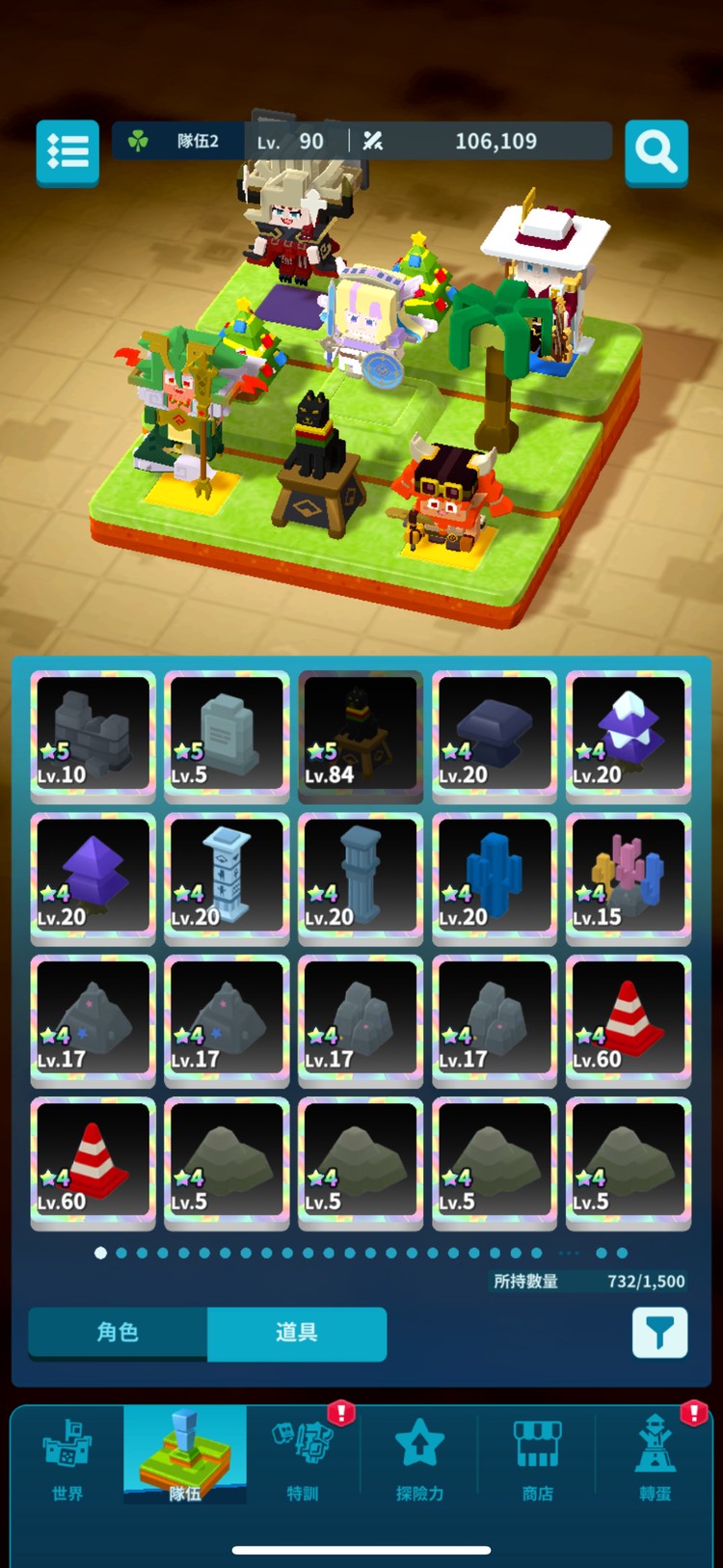723x1568 pixels.
Task: Switch to the 角色 tab
Action: tap(118, 1333)
